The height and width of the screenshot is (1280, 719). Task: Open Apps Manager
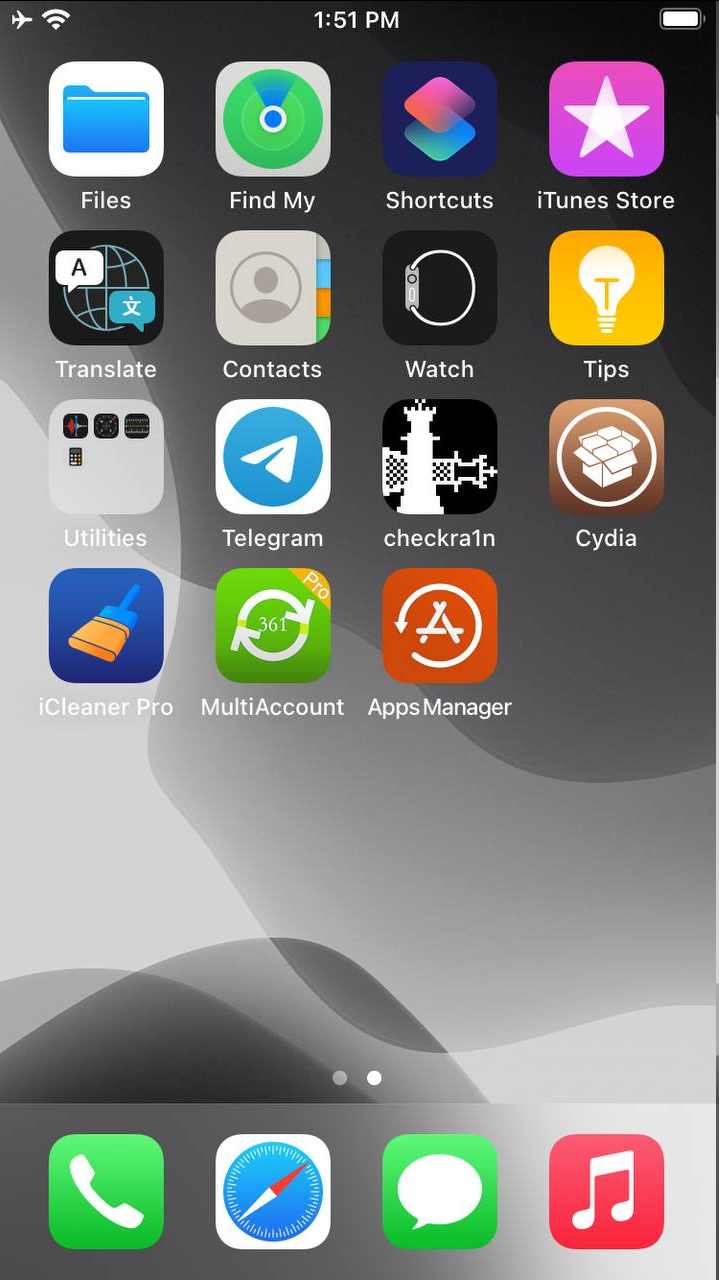[x=439, y=626]
